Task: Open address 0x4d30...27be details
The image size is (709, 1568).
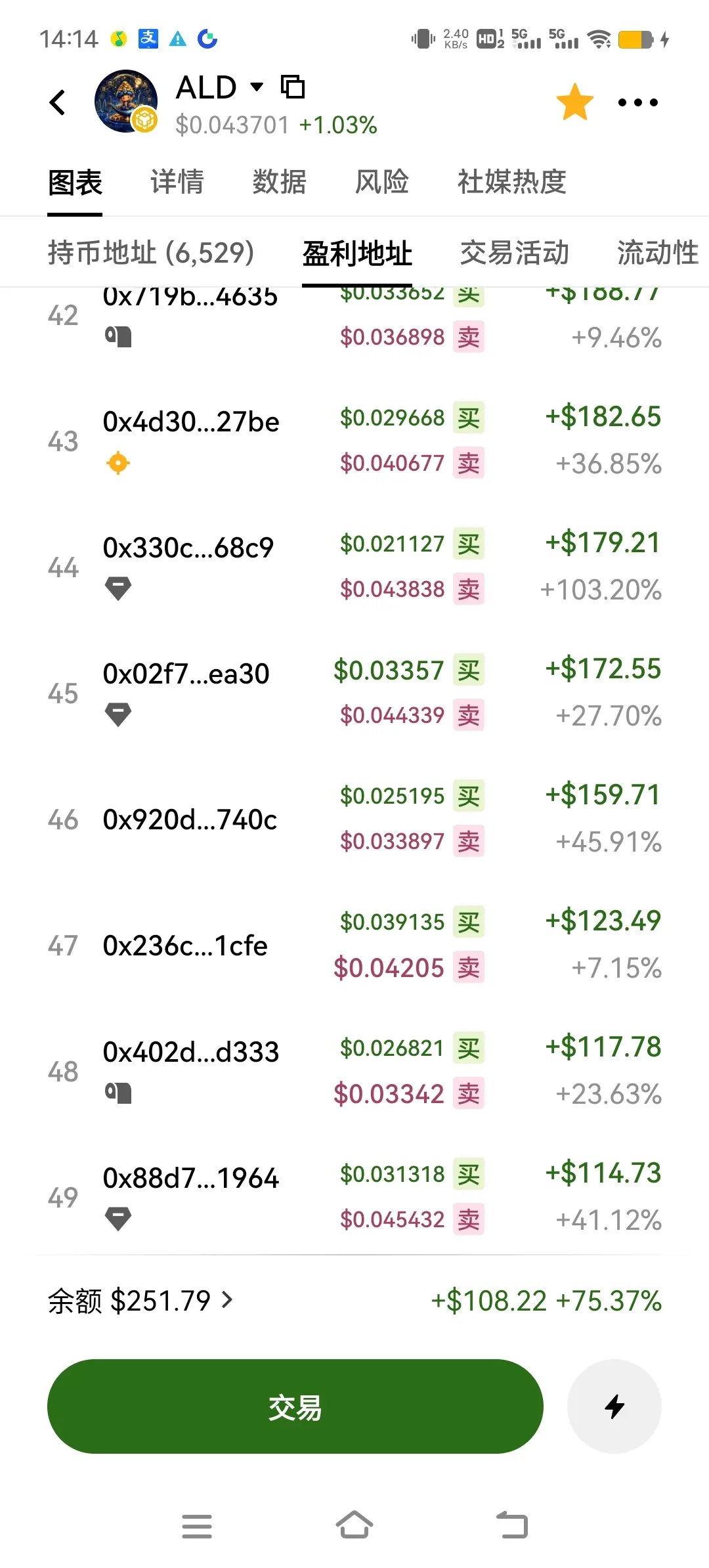Action: point(354,441)
